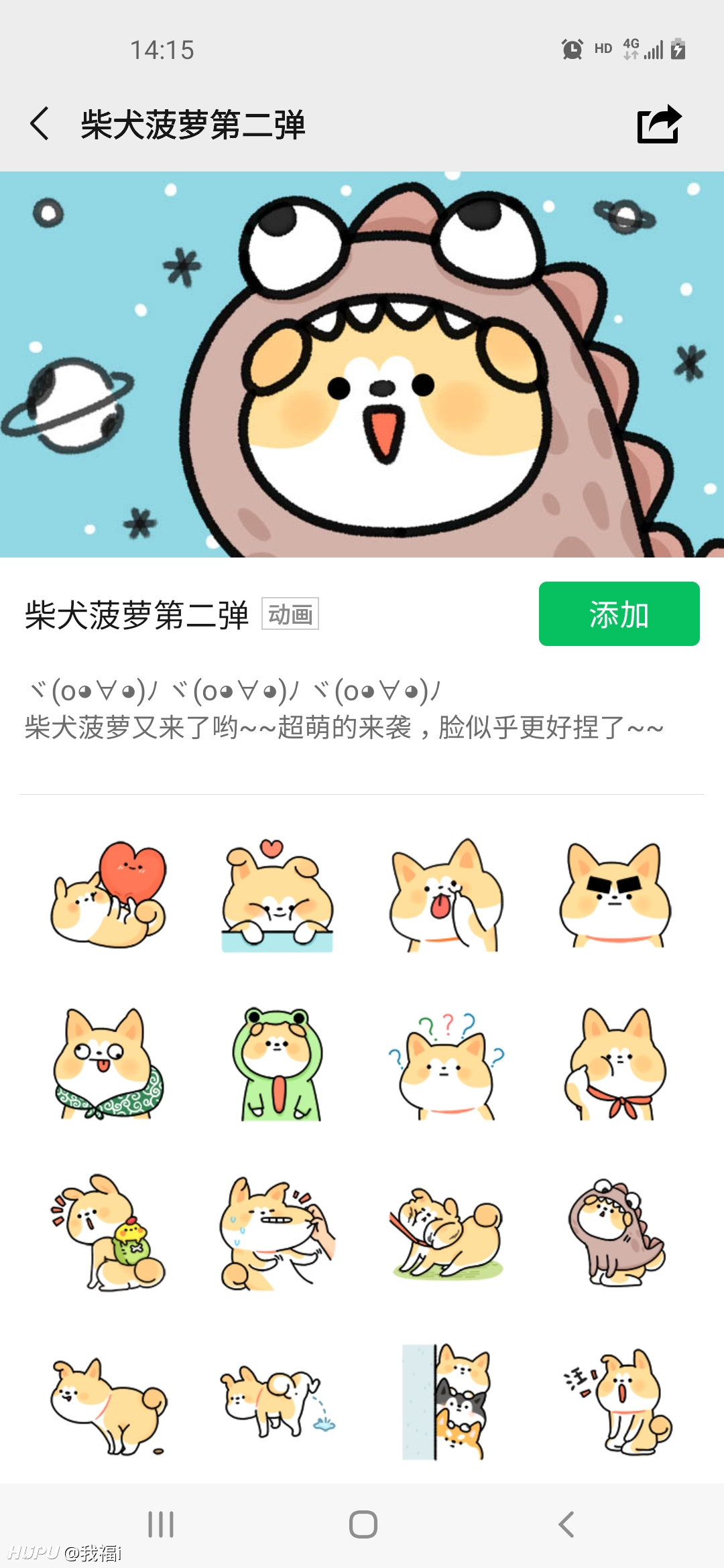Preview the dog peeing sticker
This screenshot has width=724, height=1568.
(278, 1402)
